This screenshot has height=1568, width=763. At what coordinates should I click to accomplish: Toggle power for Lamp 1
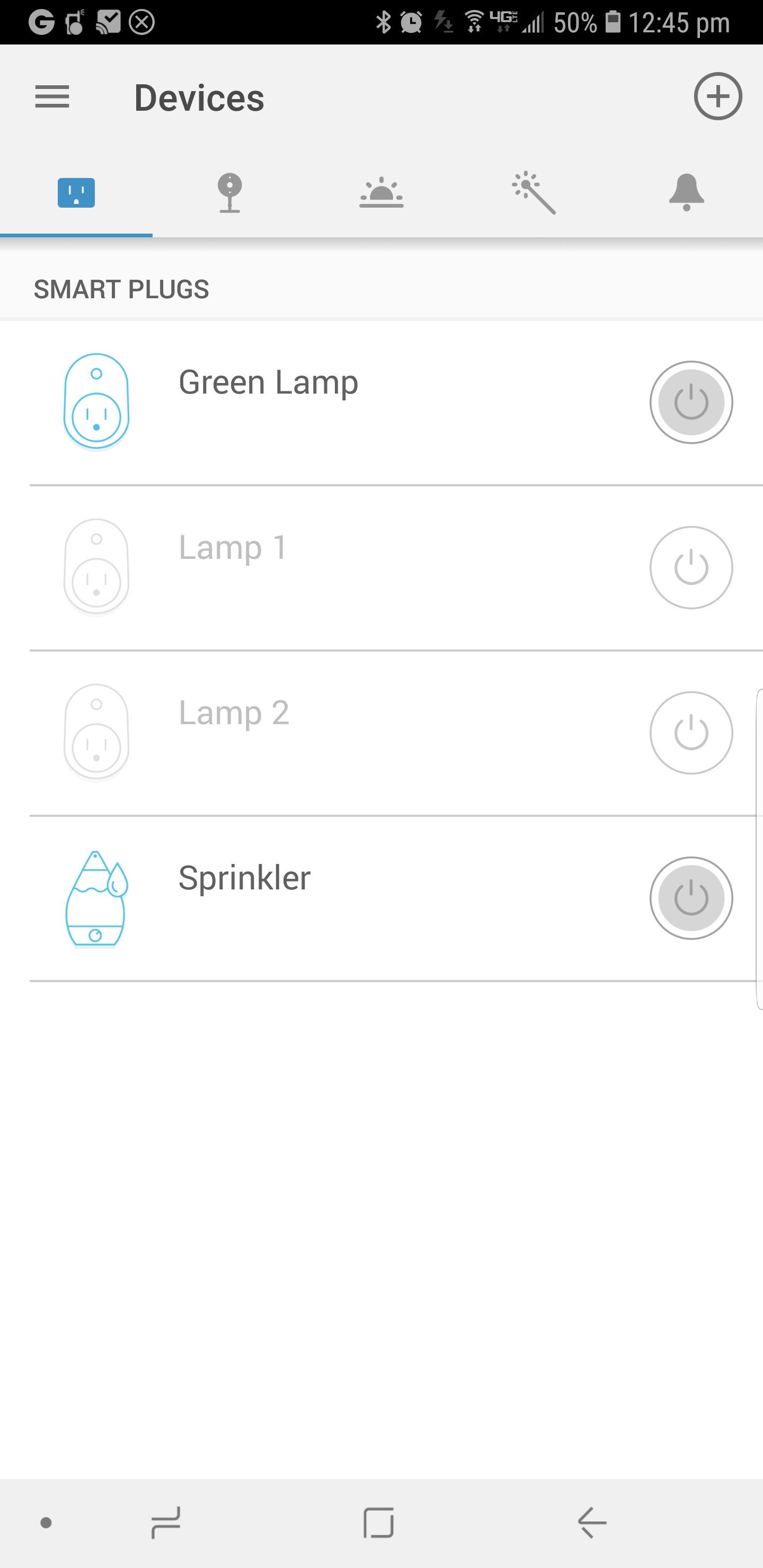tap(690, 567)
